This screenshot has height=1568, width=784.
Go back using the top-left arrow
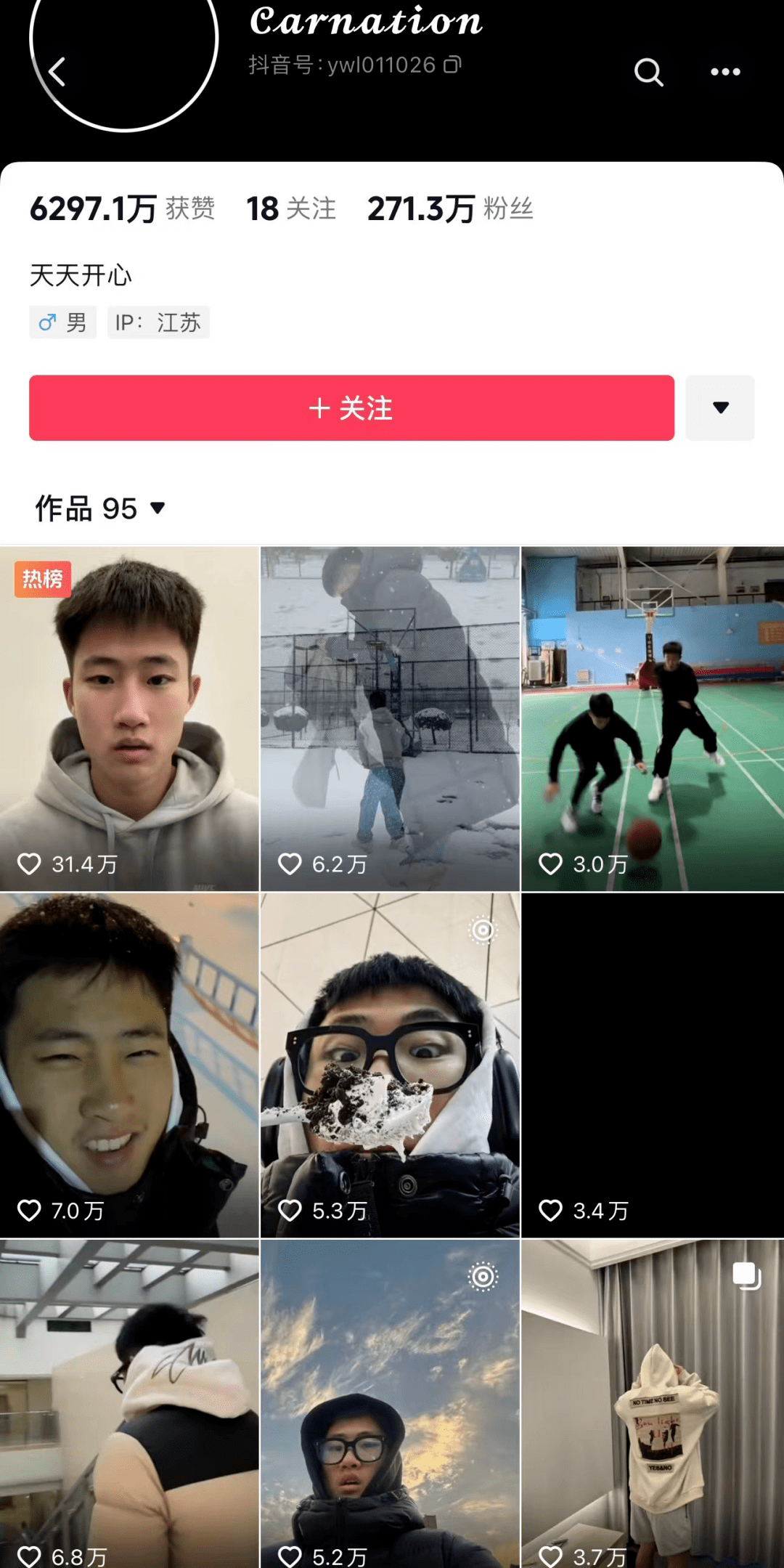[x=57, y=72]
